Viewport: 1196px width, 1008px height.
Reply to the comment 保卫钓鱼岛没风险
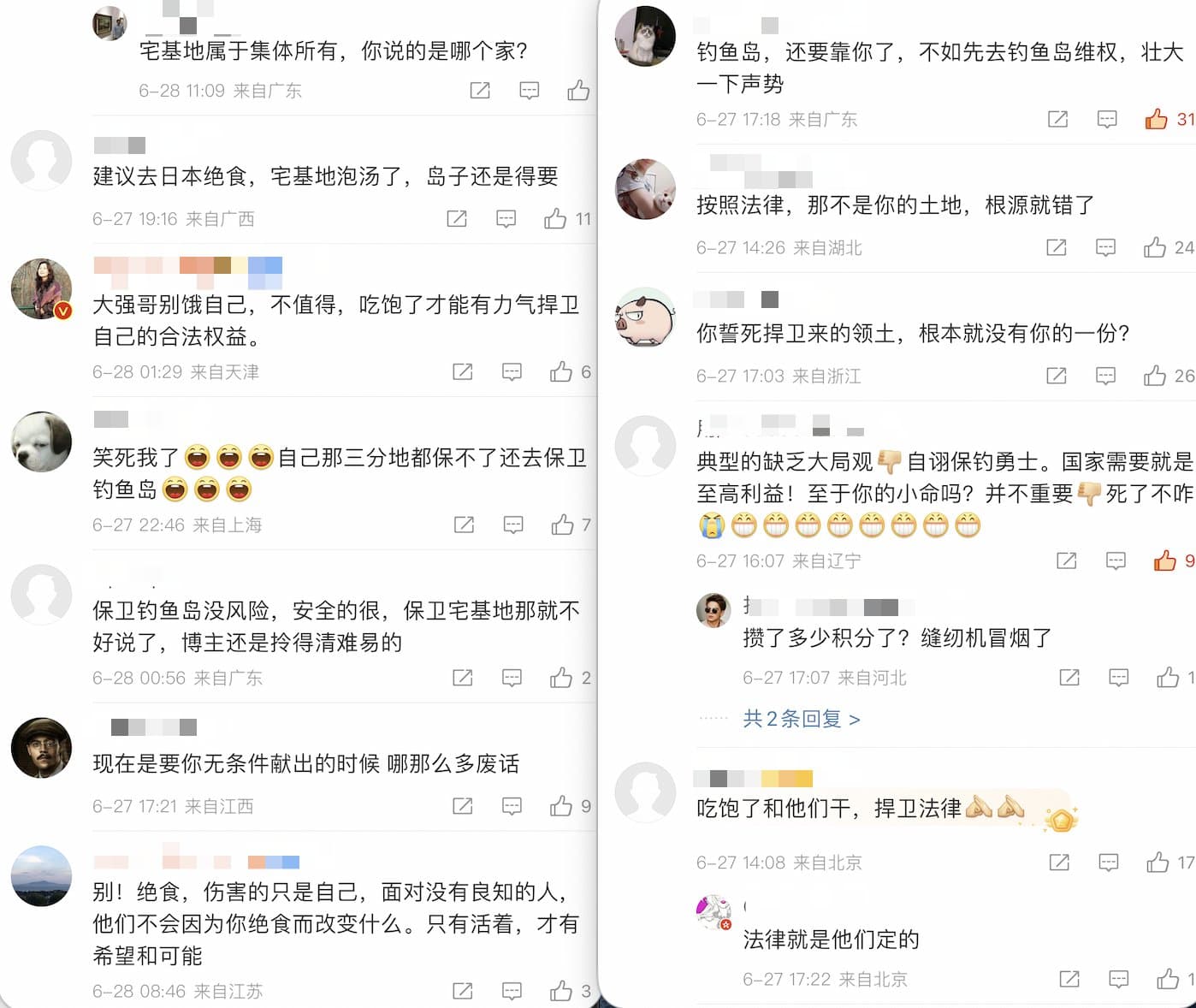pyautogui.click(x=512, y=678)
